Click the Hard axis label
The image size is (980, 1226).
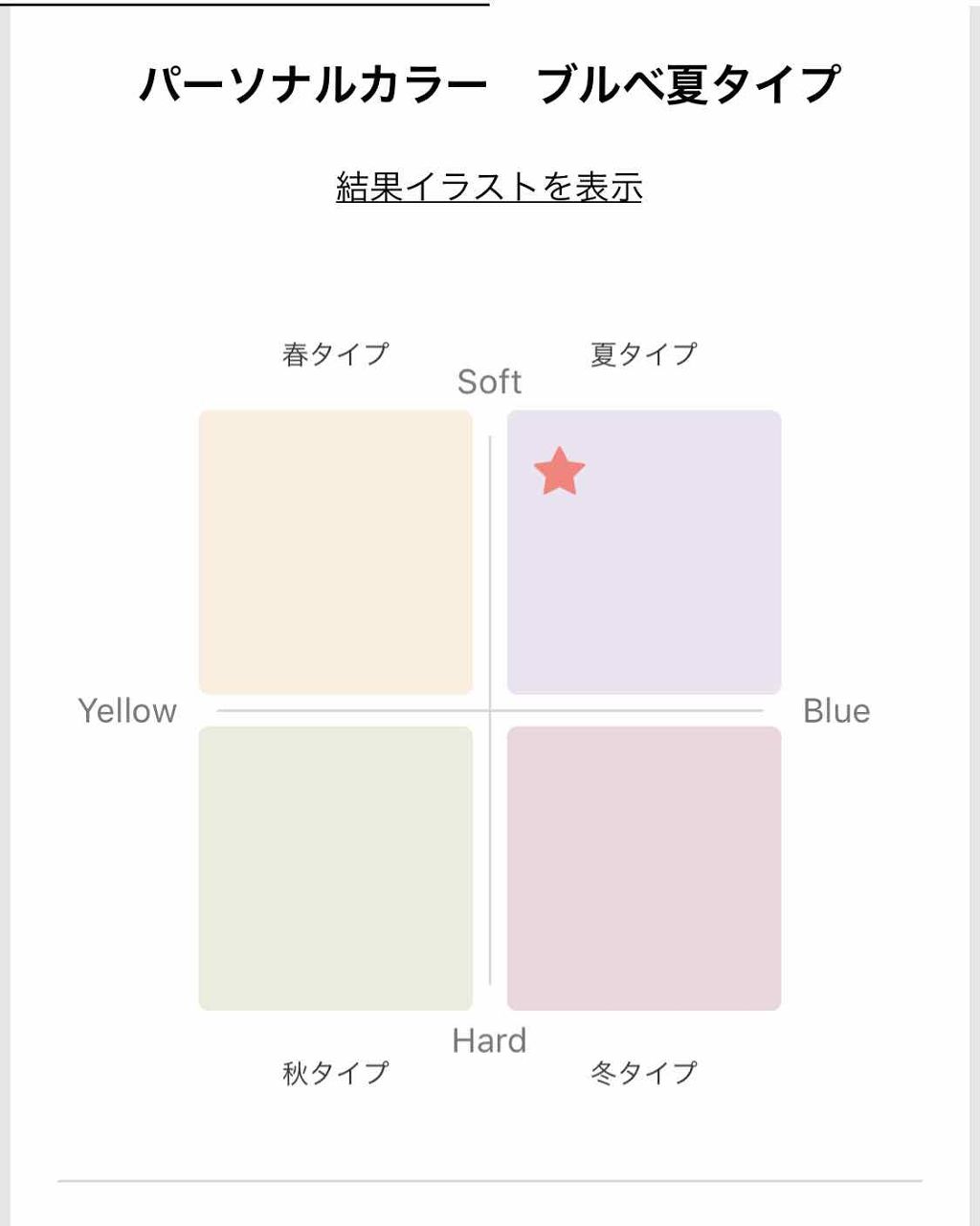click(x=489, y=1040)
